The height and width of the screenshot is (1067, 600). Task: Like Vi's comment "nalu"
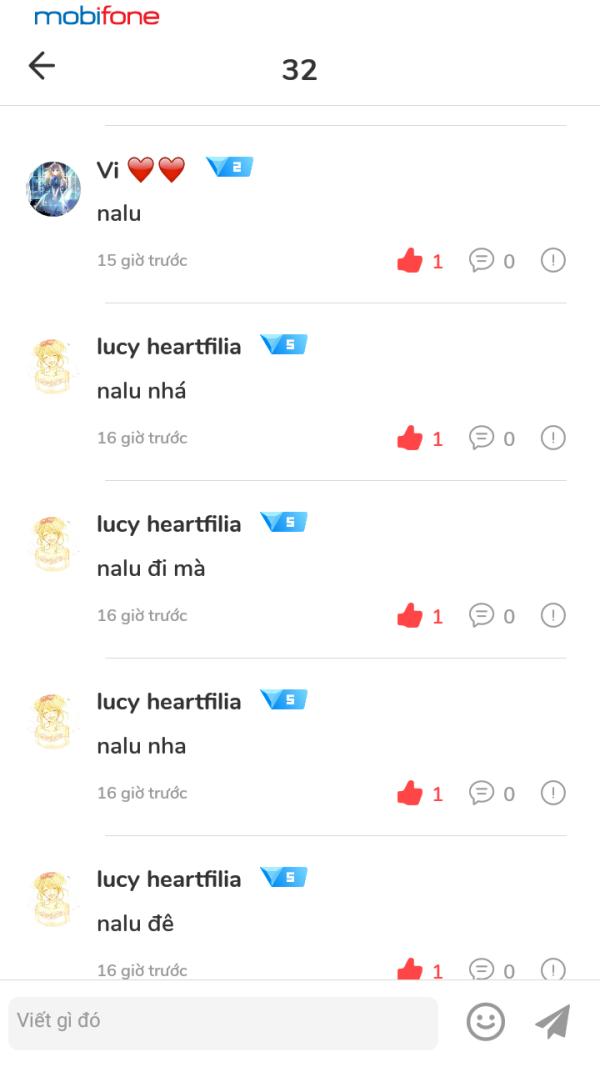click(x=410, y=261)
